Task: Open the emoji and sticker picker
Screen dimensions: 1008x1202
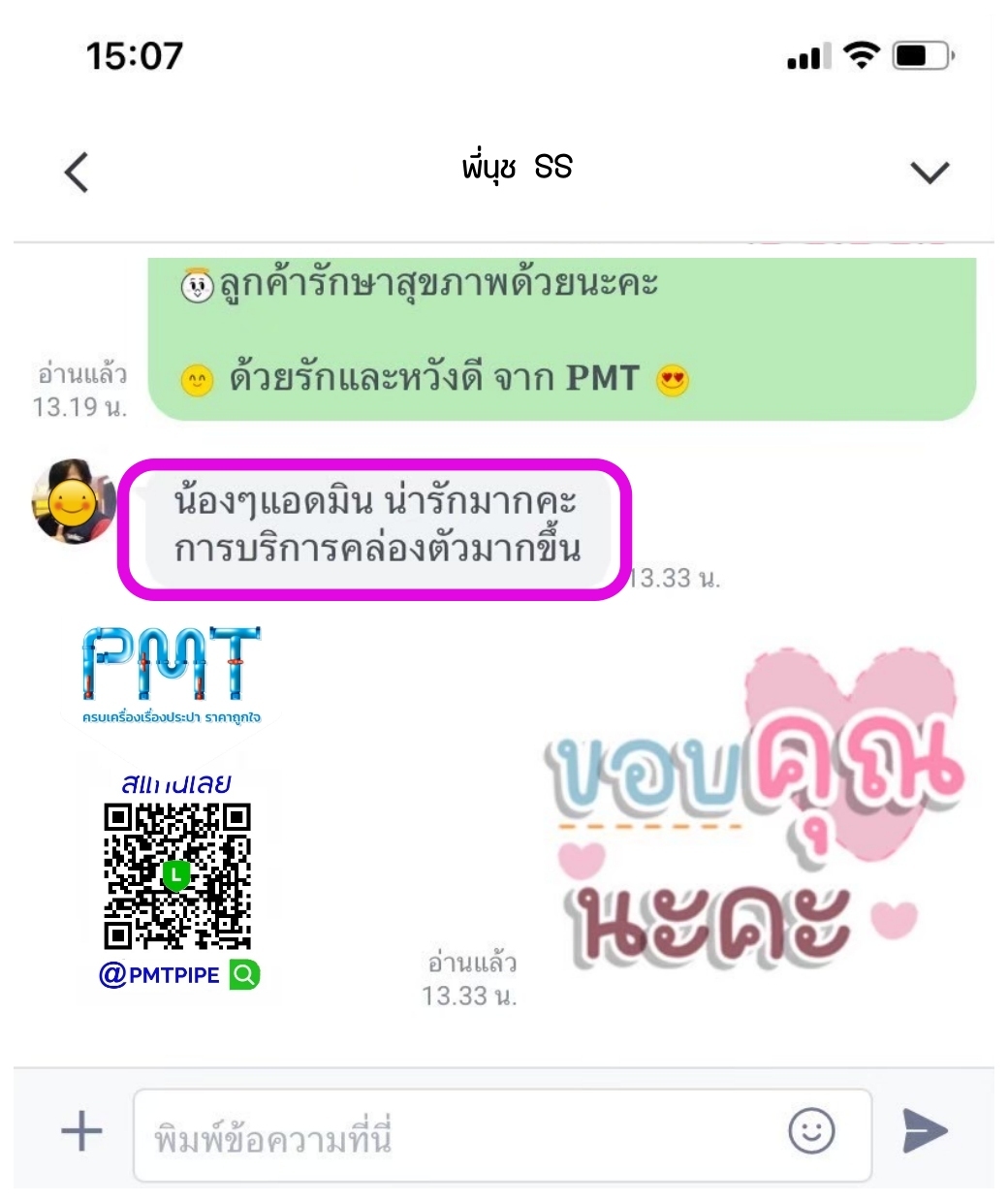Action: (810, 1131)
